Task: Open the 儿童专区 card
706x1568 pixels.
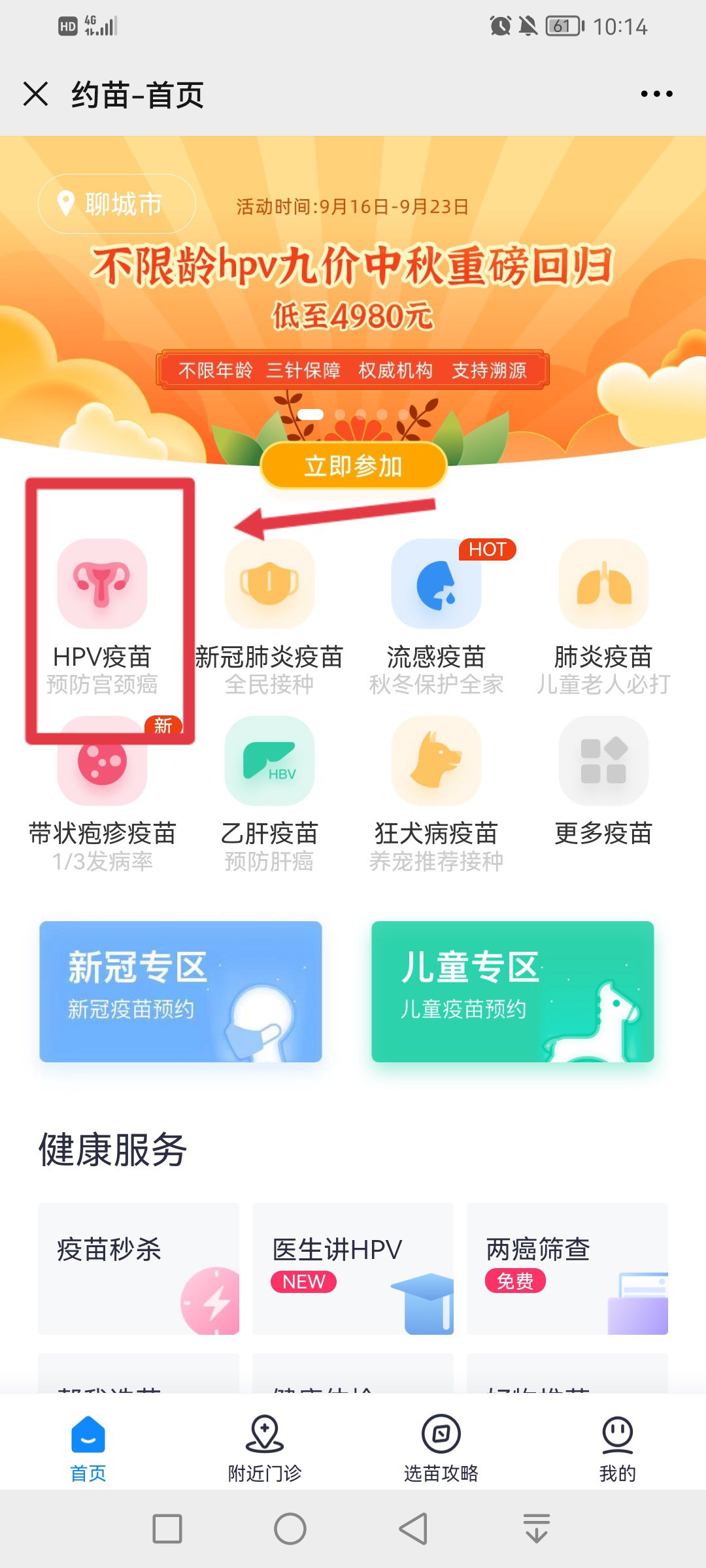Action: (x=513, y=991)
